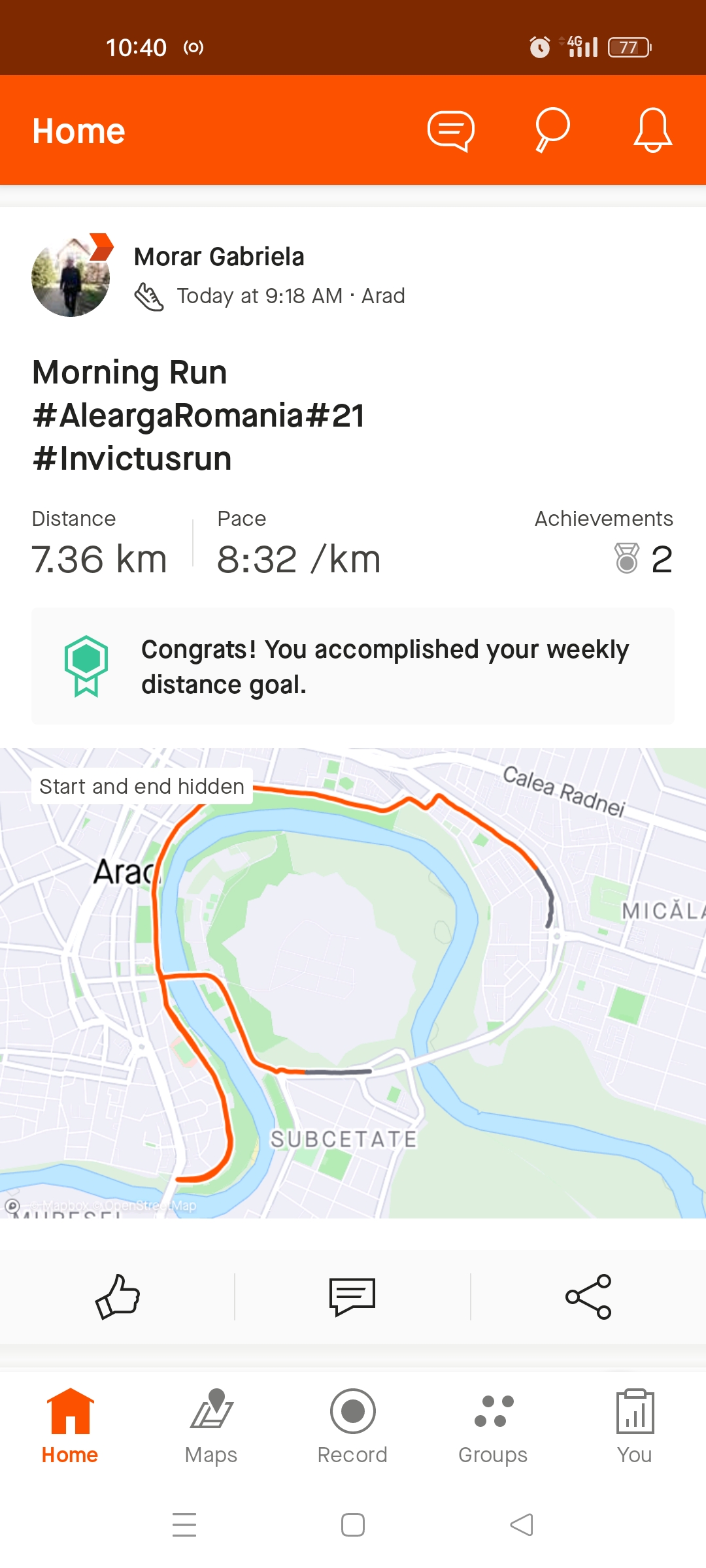Viewport: 706px width, 1568px height.
Task: Tap the system back button
Action: click(522, 1525)
